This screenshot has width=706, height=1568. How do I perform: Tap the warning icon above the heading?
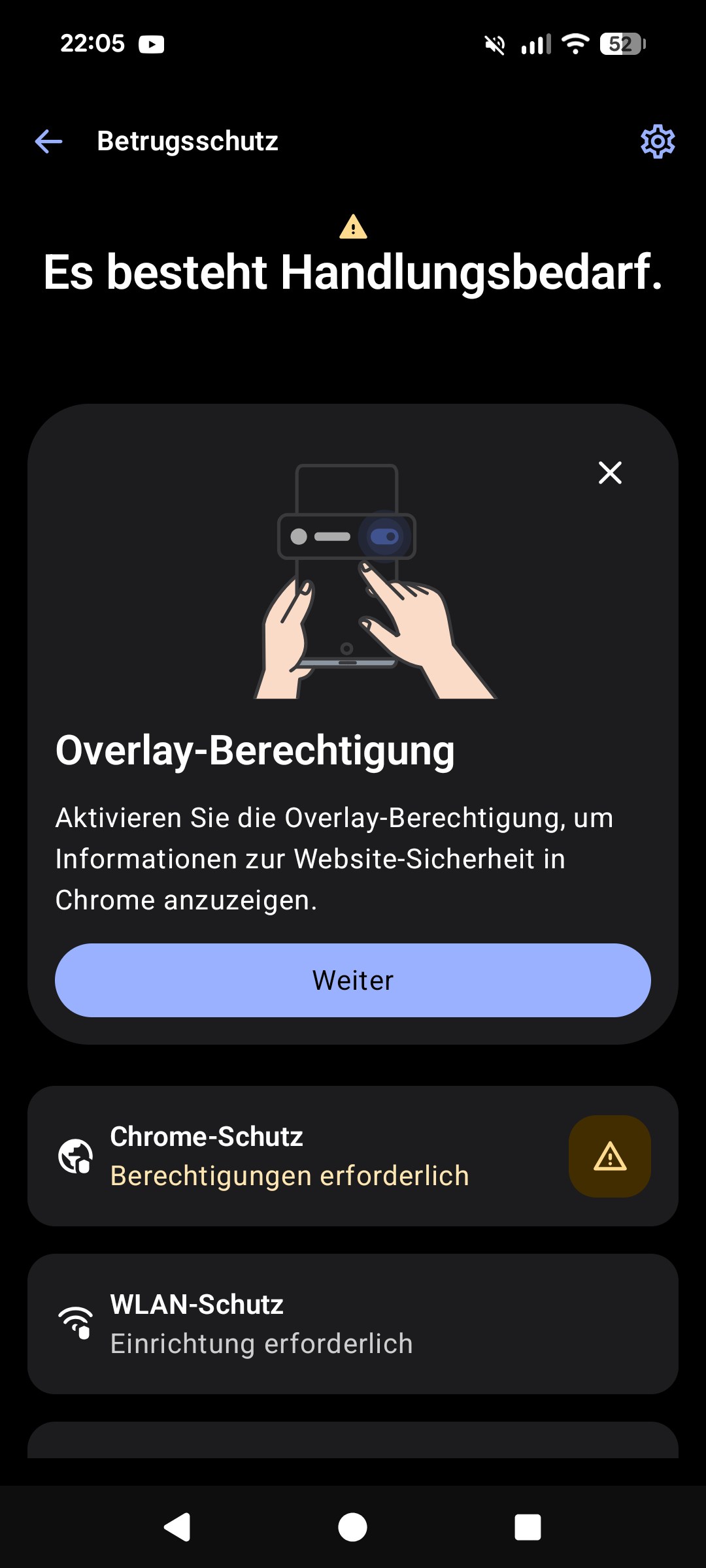click(352, 227)
